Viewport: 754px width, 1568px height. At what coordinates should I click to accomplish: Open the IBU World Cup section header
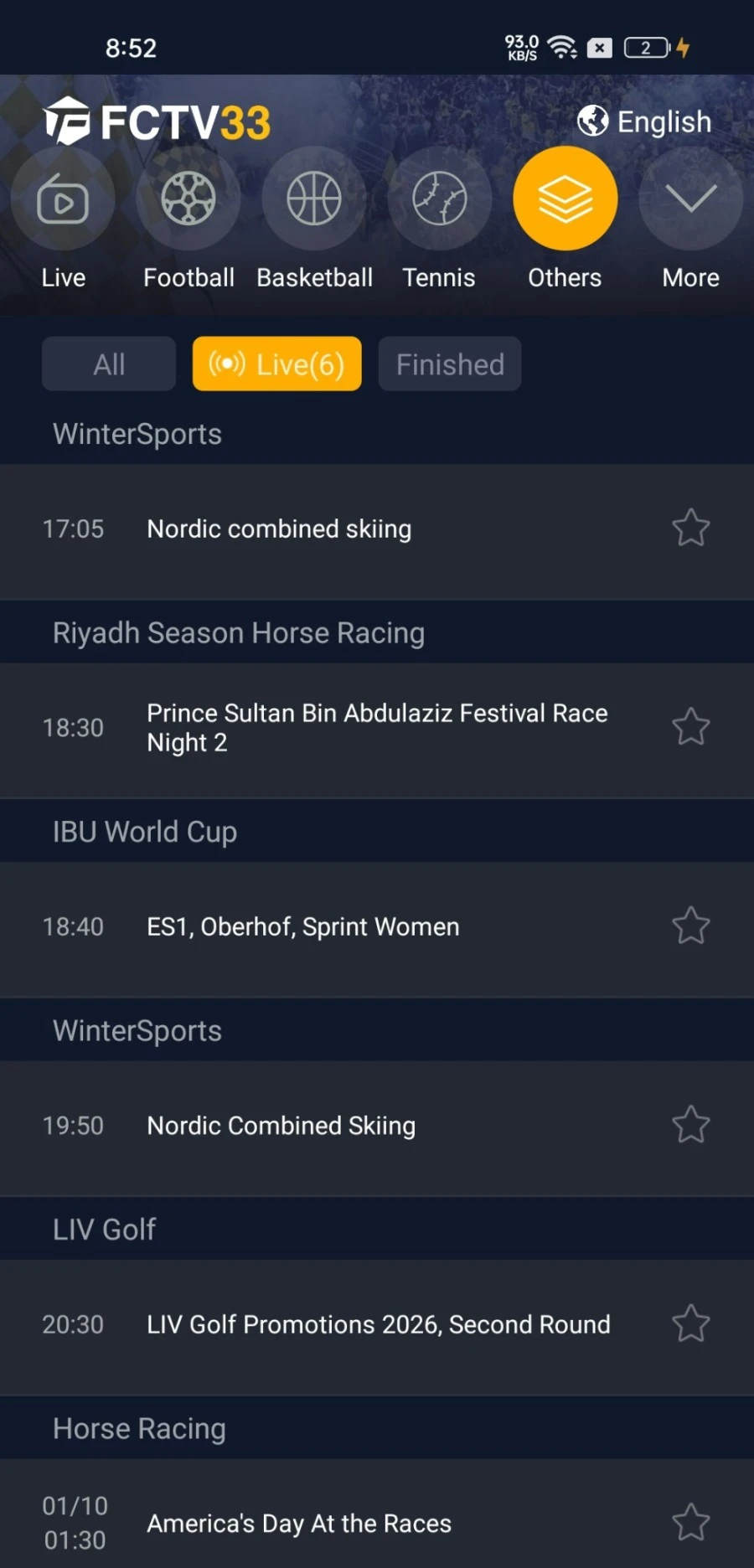pyautogui.click(x=144, y=830)
